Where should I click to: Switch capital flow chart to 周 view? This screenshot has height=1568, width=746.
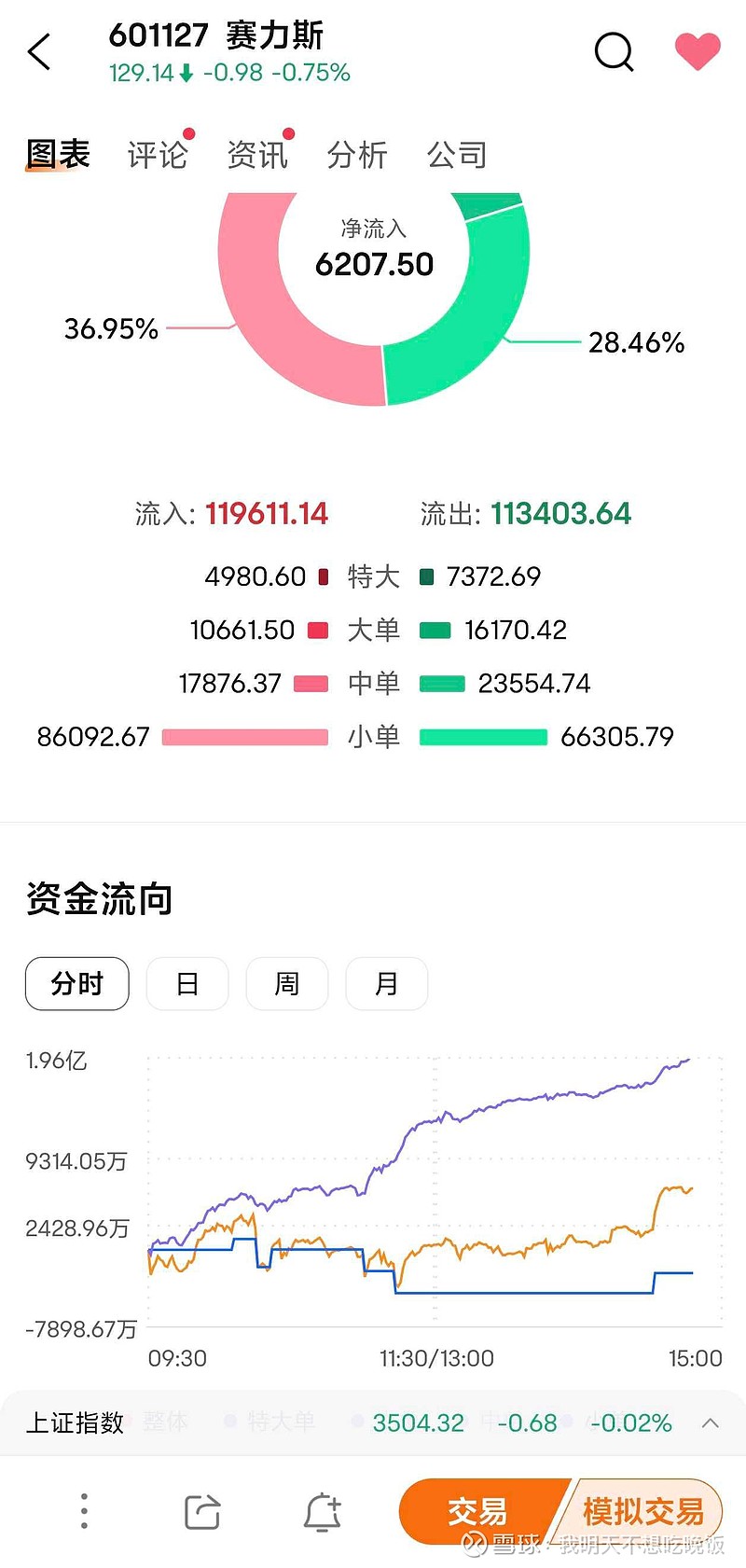[x=287, y=983]
